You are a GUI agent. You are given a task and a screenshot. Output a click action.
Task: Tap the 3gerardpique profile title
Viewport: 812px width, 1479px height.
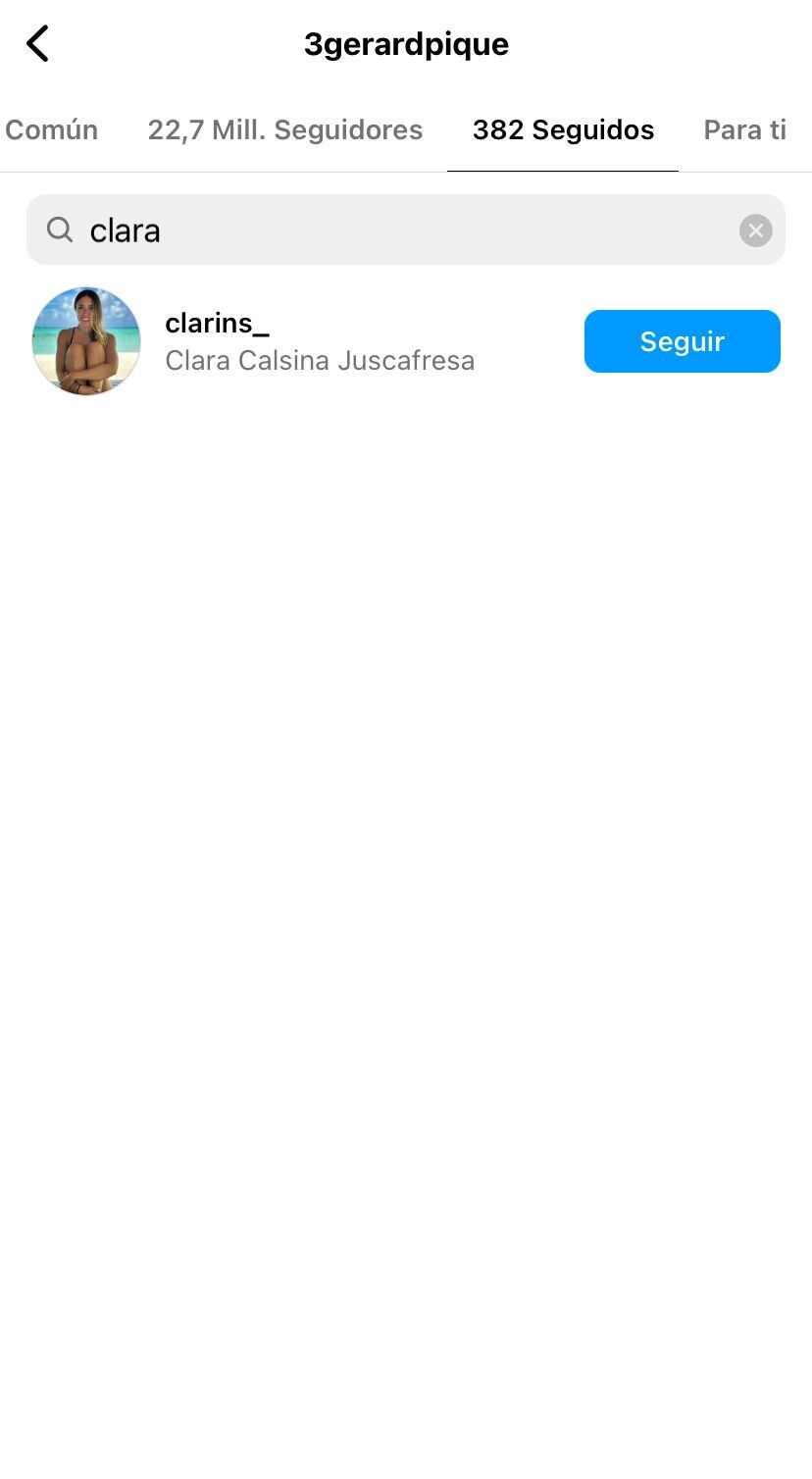pyautogui.click(x=406, y=43)
